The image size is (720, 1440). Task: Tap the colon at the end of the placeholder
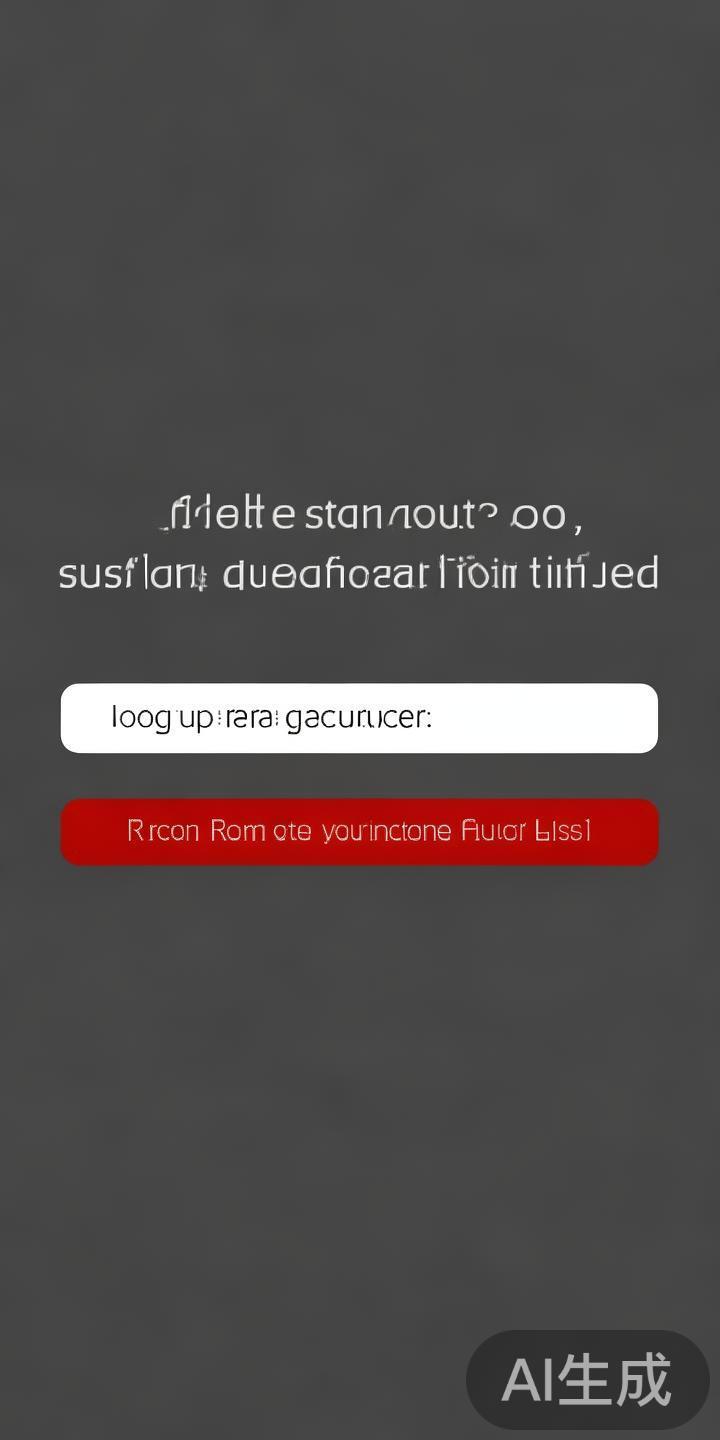click(428, 718)
